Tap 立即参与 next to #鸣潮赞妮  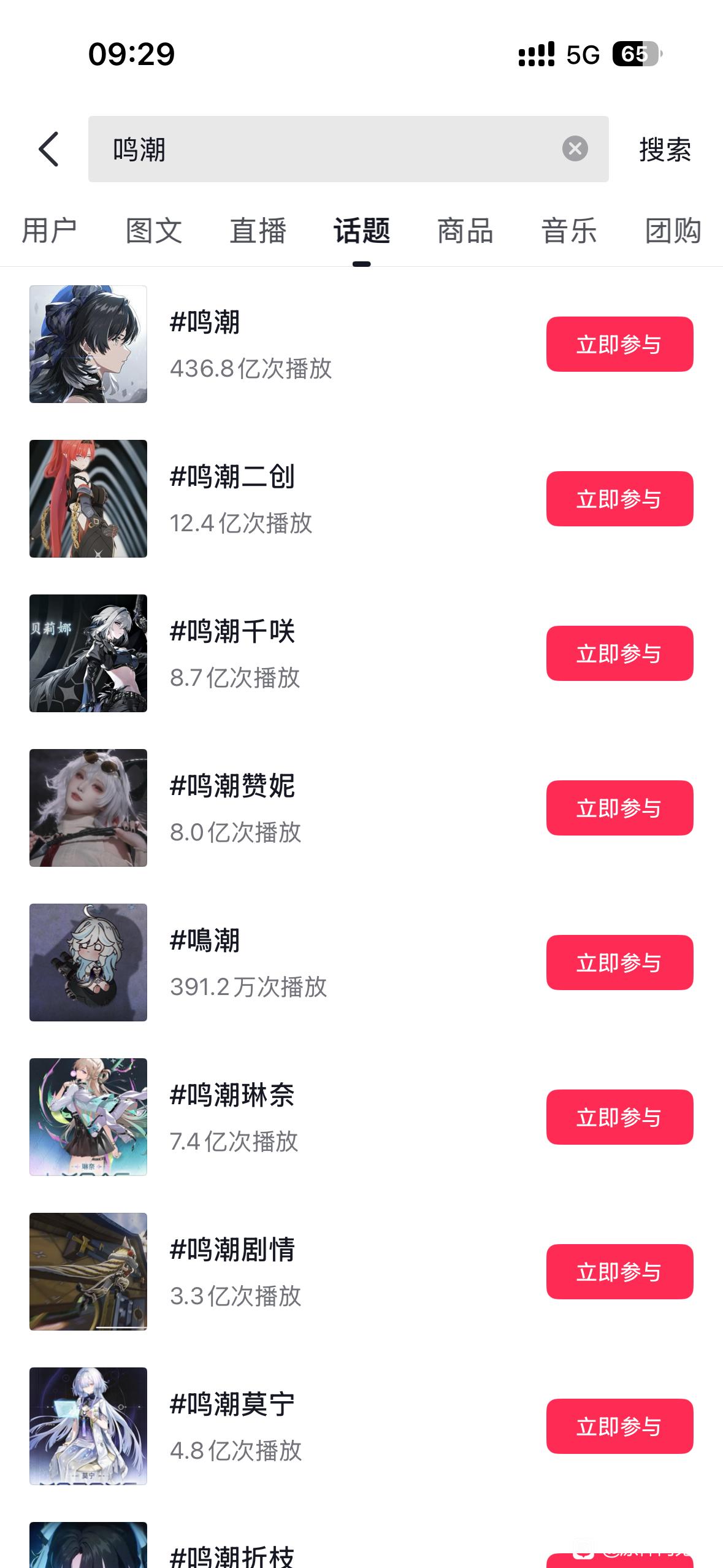(619, 808)
